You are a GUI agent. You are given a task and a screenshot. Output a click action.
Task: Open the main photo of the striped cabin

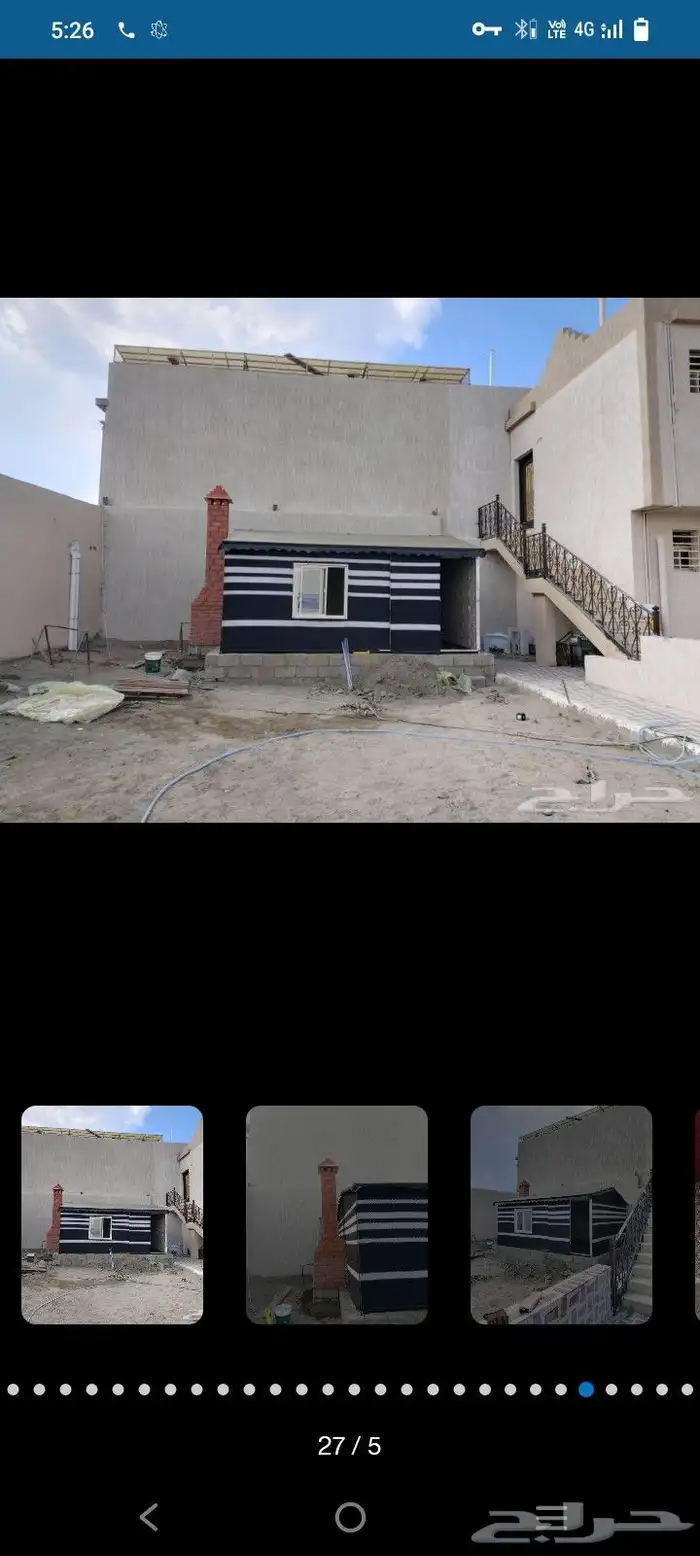350,560
